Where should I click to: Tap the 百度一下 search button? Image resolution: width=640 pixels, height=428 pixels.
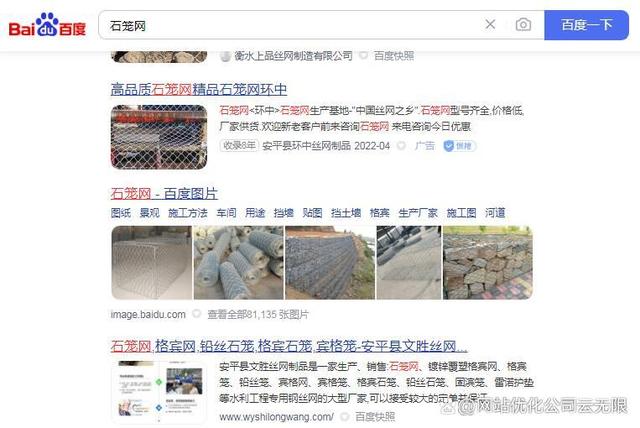pyautogui.click(x=586, y=25)
